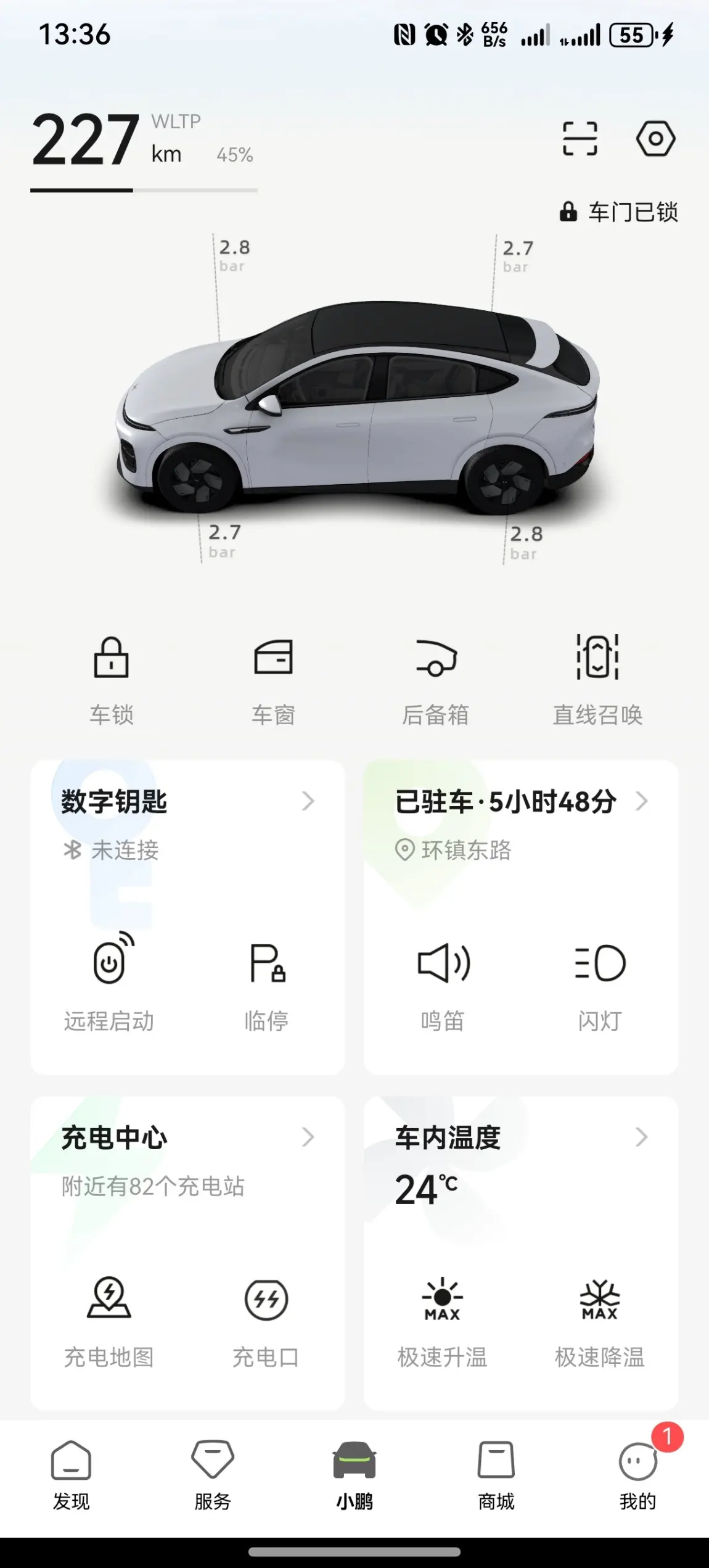
Task: Open 车内温度 climate details
Action: 521,1138
